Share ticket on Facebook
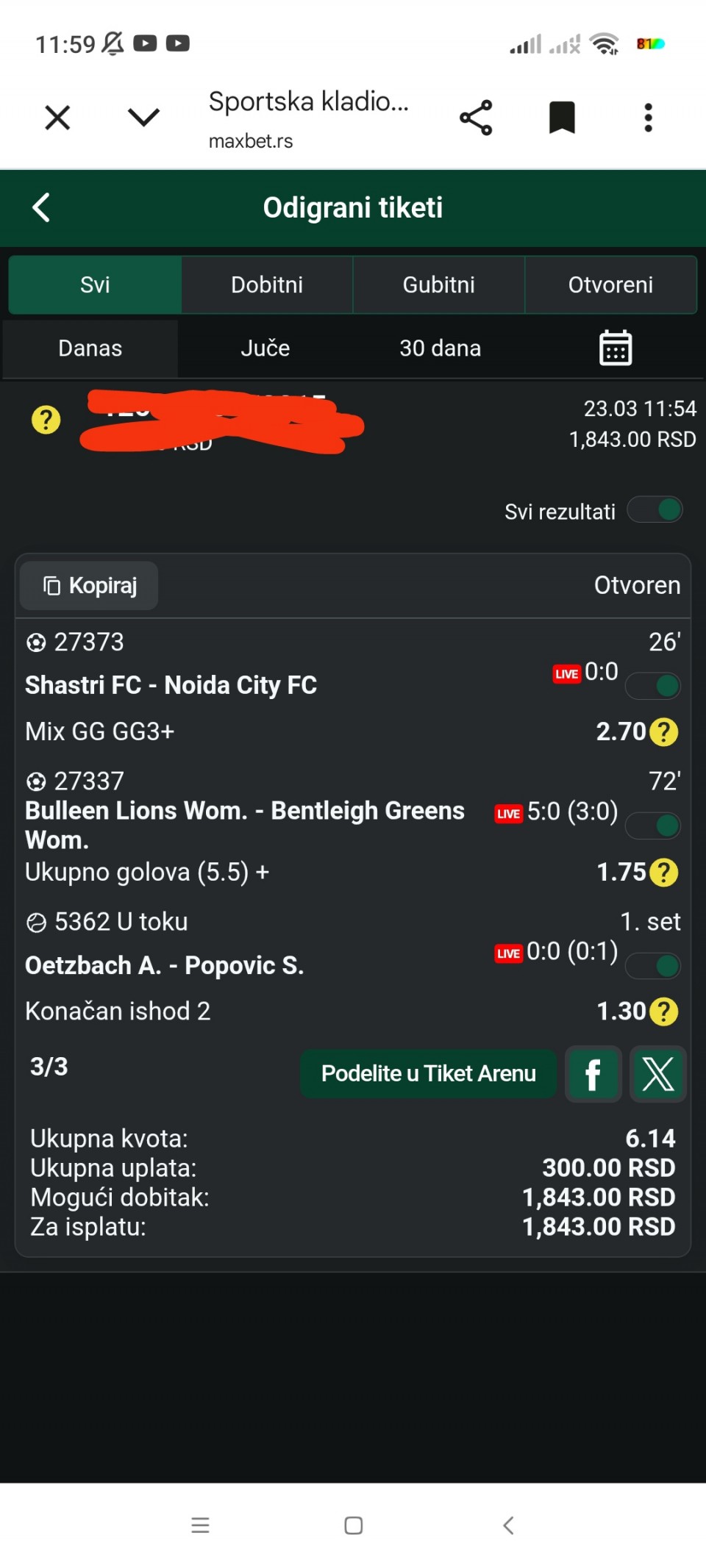706x1568 pixels. click(x=593, y=1075)
